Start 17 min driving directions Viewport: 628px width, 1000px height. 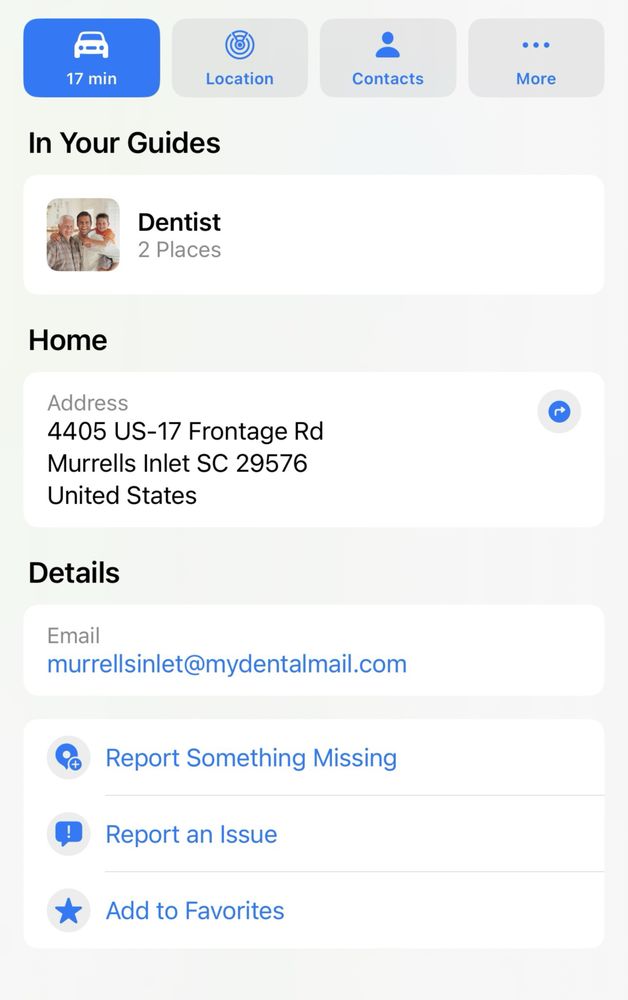click(x=91, y=58)
